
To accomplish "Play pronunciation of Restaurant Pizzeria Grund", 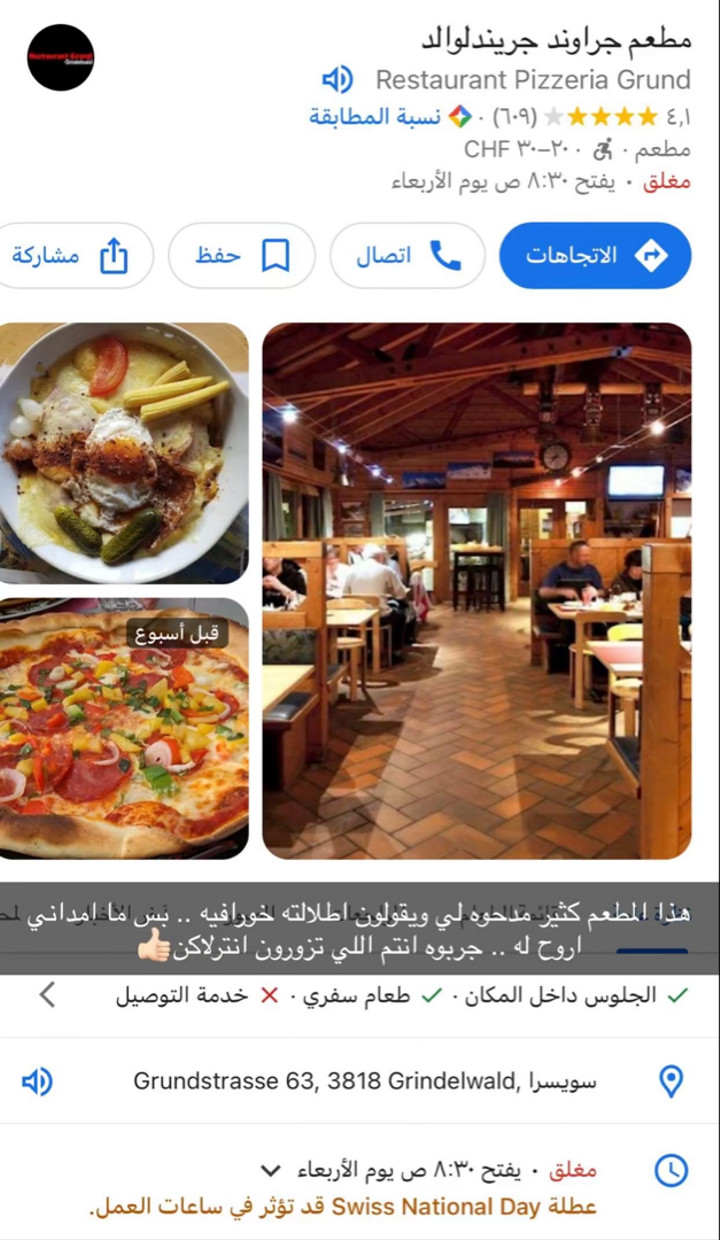I will (x=337, y=79).
